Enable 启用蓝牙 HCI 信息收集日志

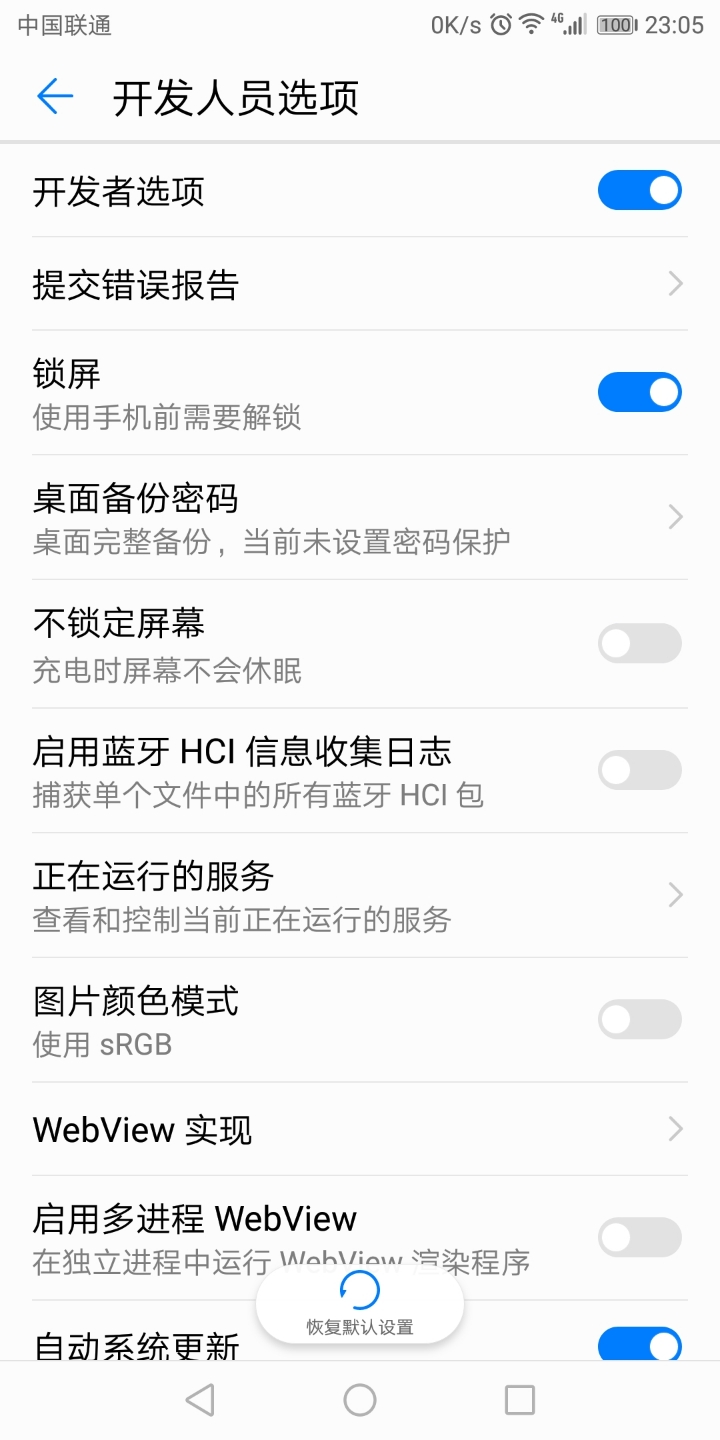click(x=639, y=770)
